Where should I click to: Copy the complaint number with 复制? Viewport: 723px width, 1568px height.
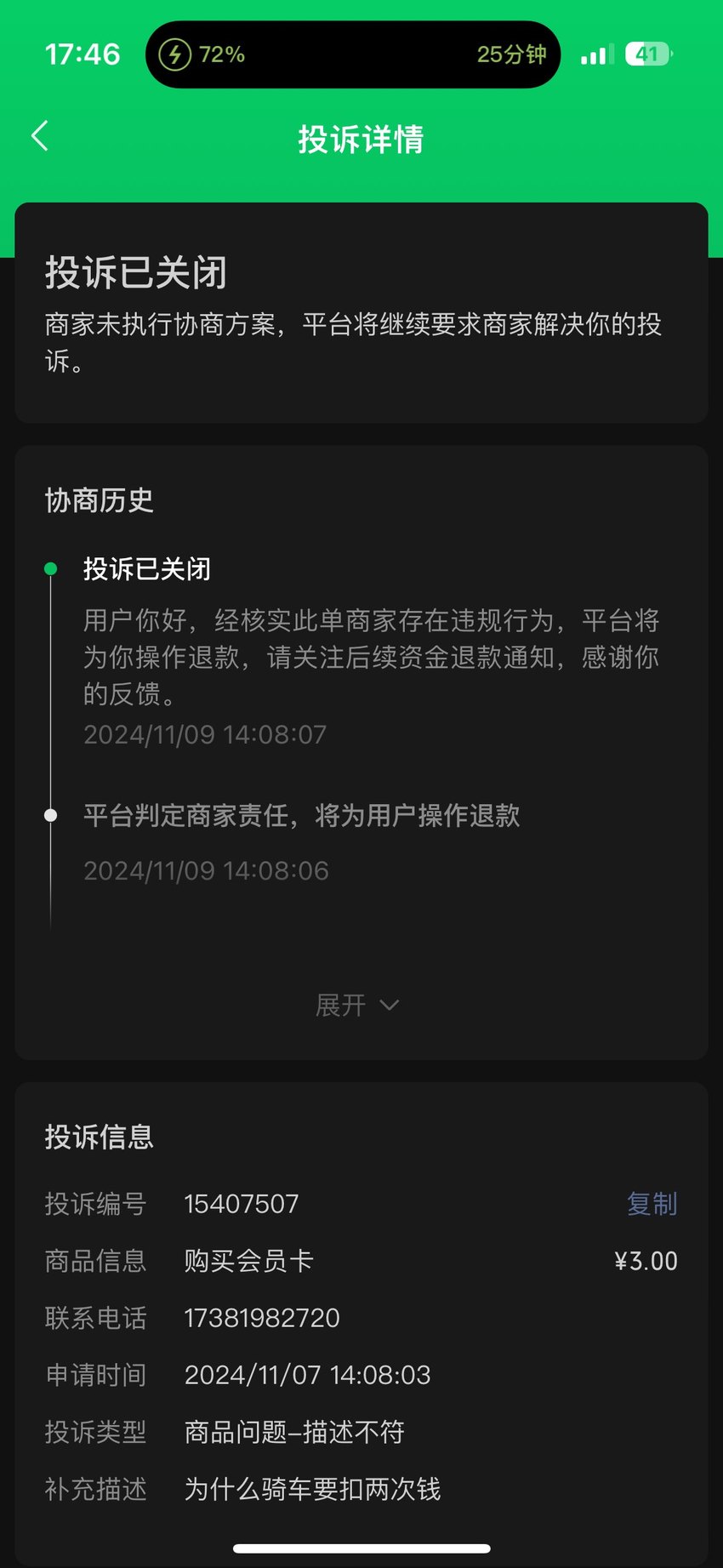point(652,1204)
